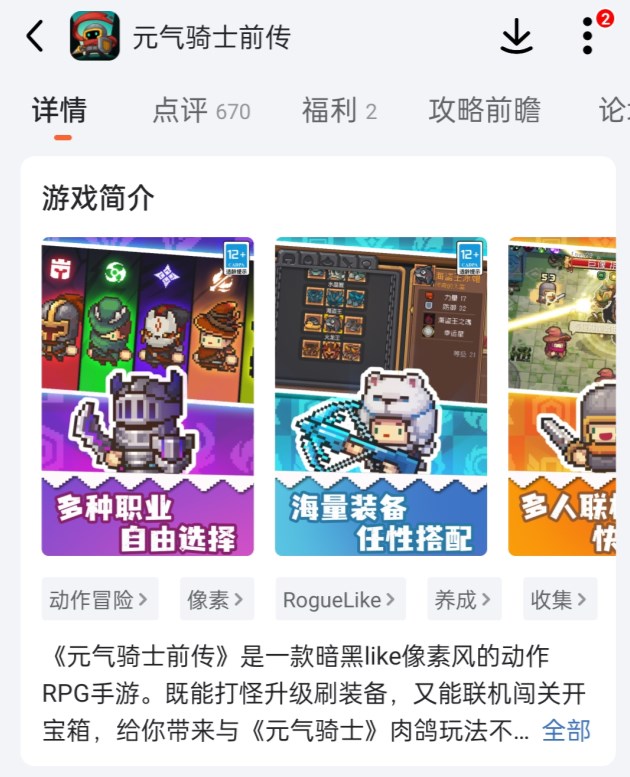This screenshot has width=630, height=777.
Task: Open the 多种职业自由选择 screenshot
Action: [147, 396]
